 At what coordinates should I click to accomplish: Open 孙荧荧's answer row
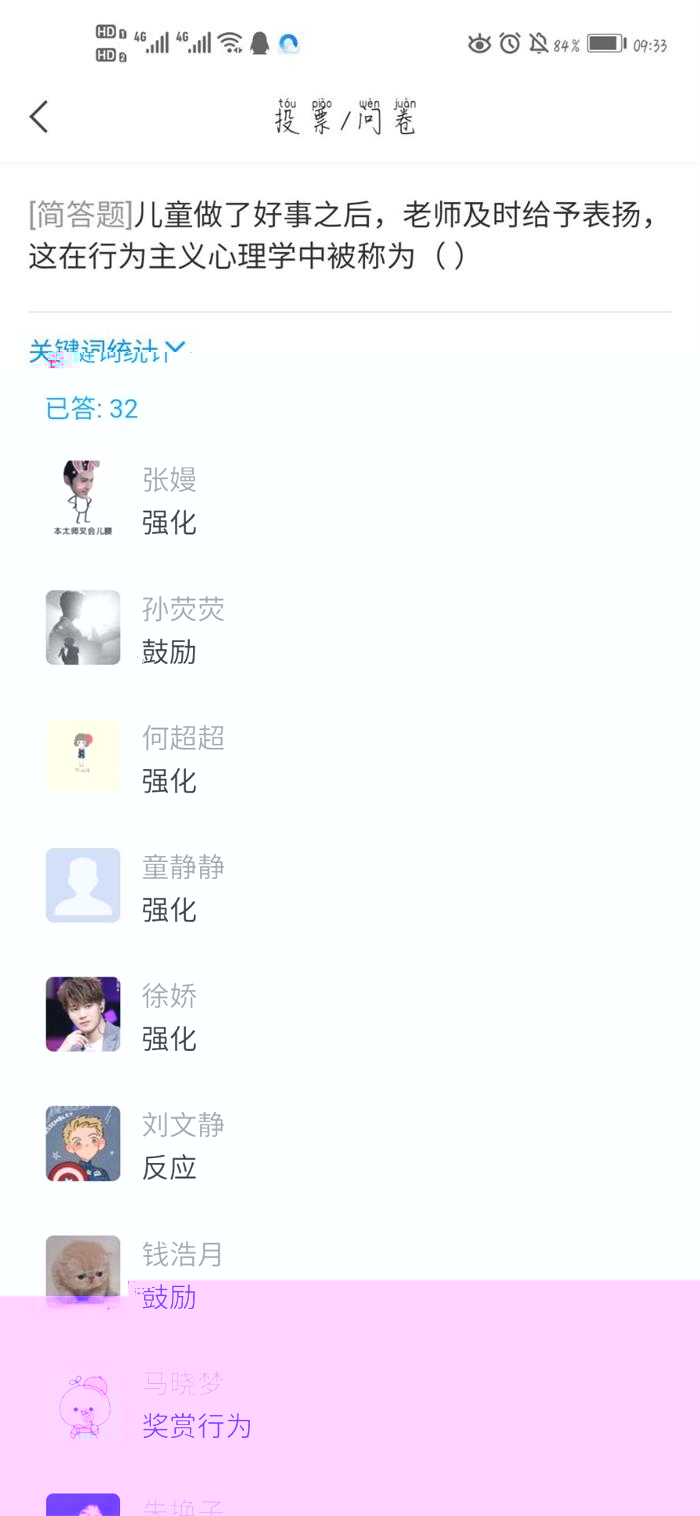click(350, 628)
